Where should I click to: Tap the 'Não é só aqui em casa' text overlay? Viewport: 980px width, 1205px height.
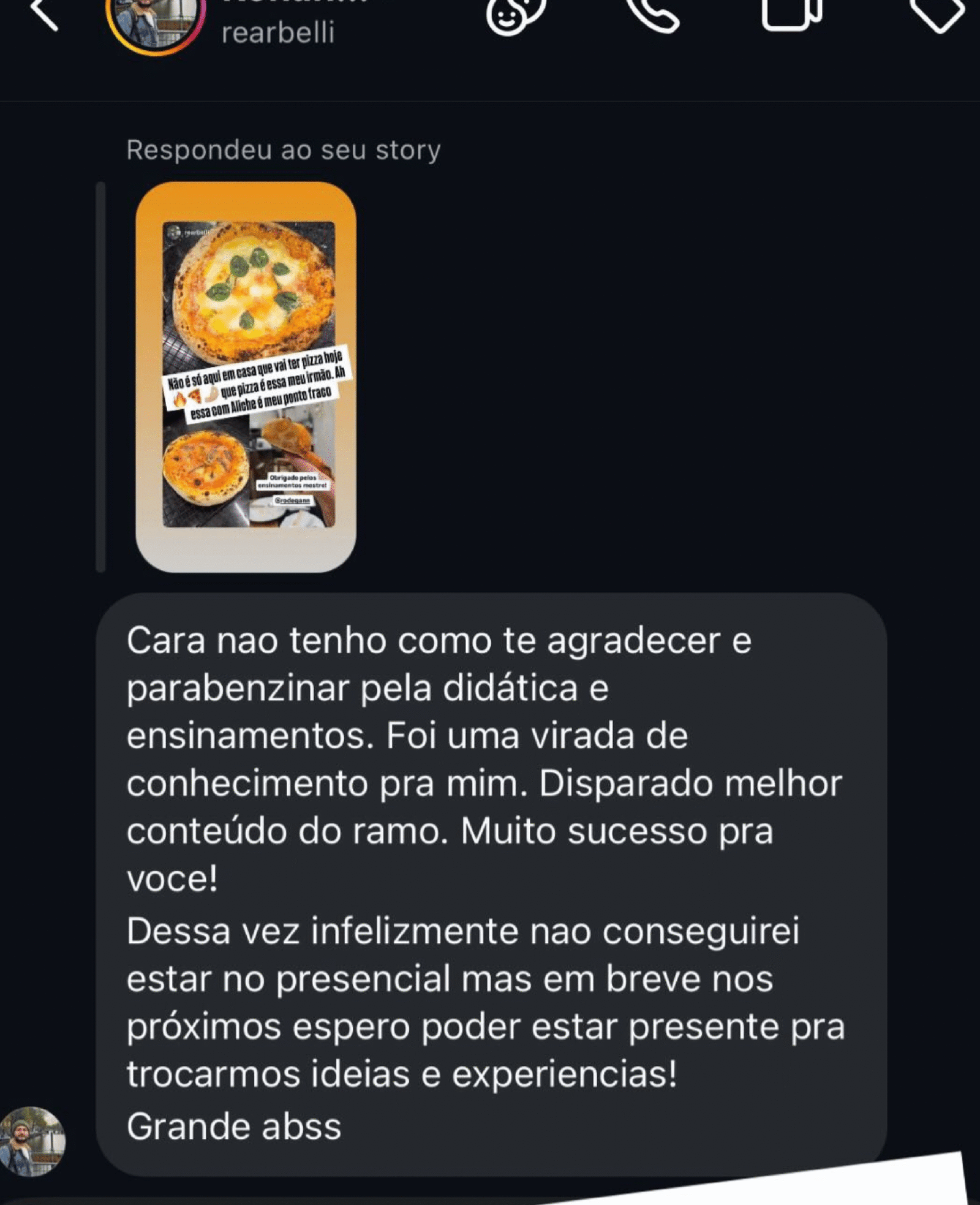(x=257, y=383)
